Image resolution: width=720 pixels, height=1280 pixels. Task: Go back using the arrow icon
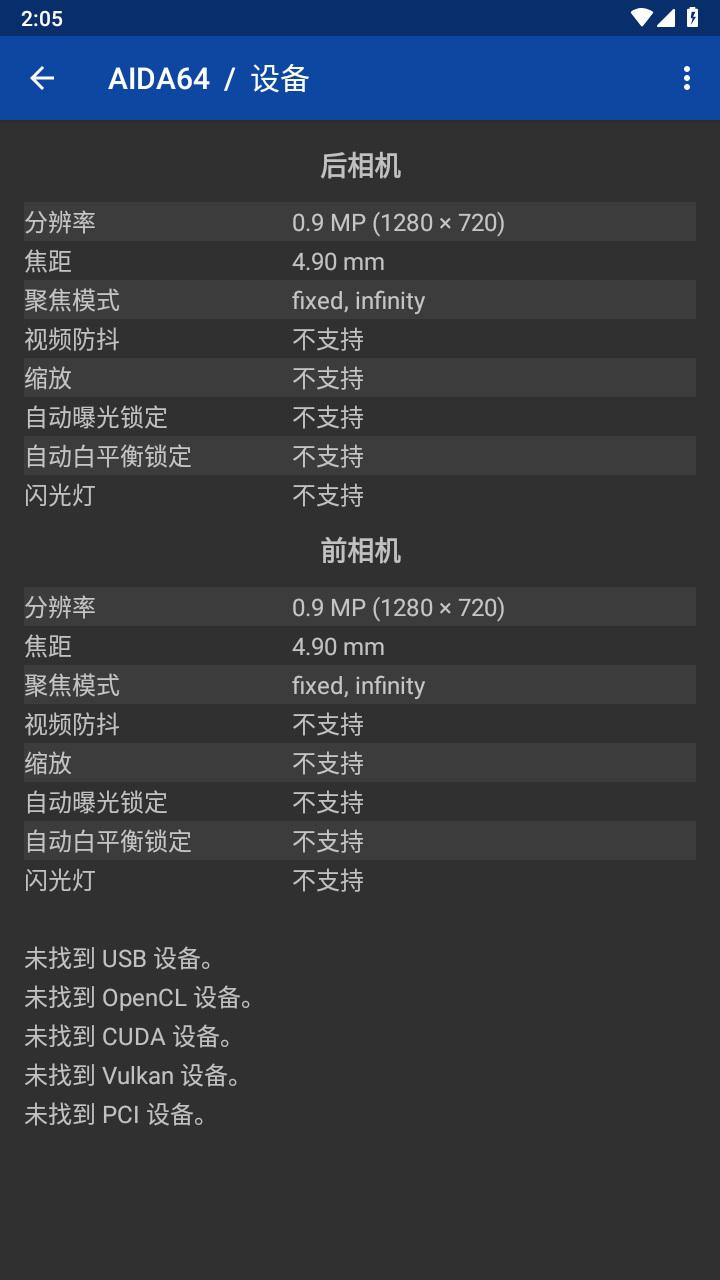tap(42, 78)
